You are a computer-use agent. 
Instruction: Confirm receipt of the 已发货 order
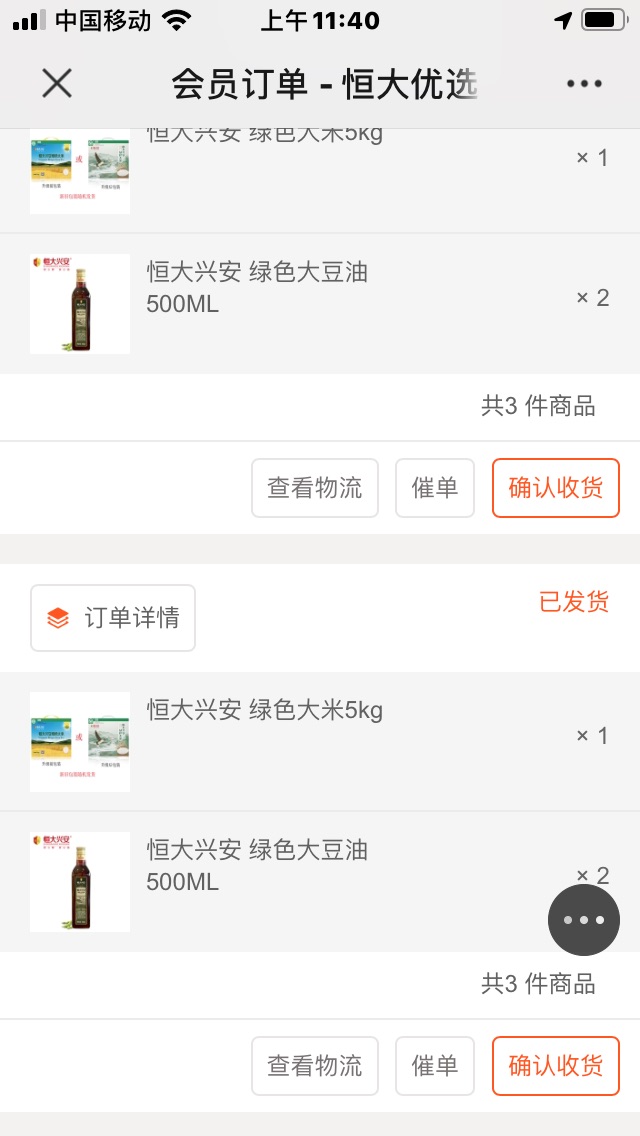[556, 1066]
